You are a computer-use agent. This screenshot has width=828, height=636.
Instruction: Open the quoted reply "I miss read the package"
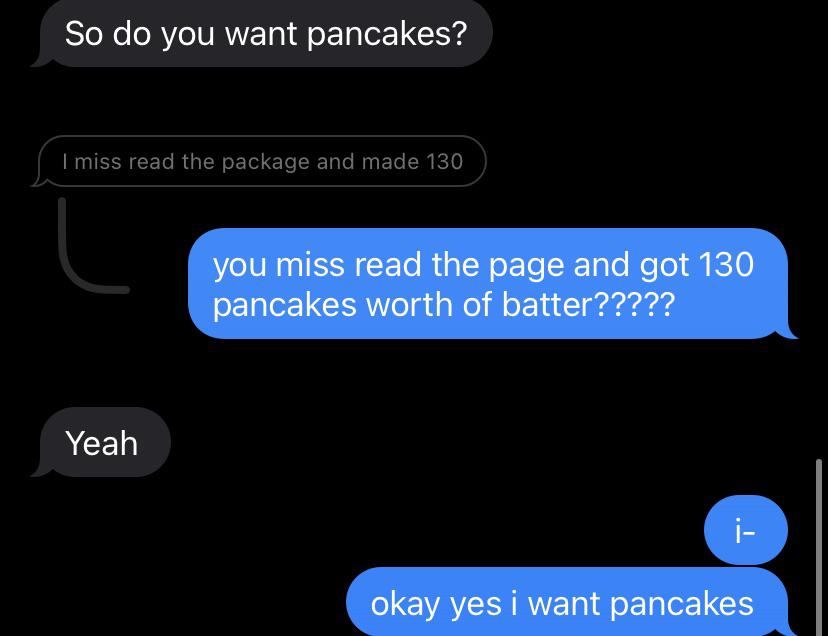pyautogui.click(x=262, y=161)
